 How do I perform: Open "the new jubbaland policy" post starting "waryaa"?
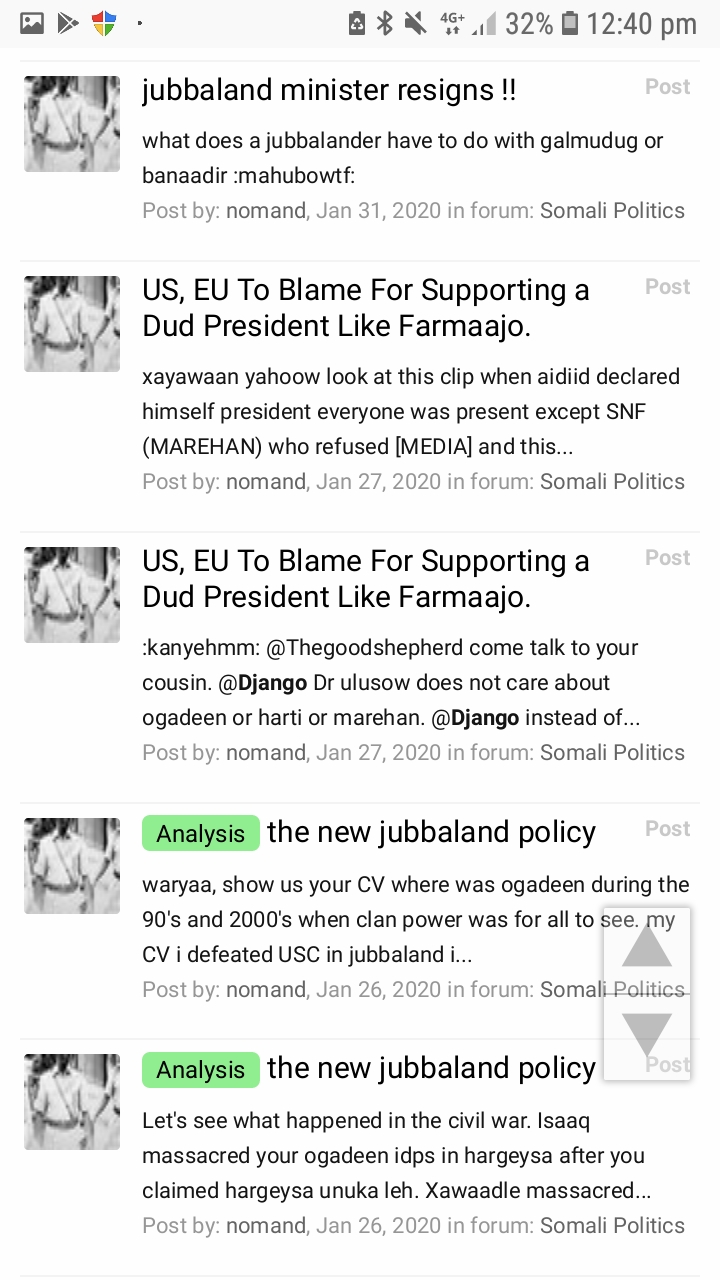pyautogui.click(x=431, y=832)
